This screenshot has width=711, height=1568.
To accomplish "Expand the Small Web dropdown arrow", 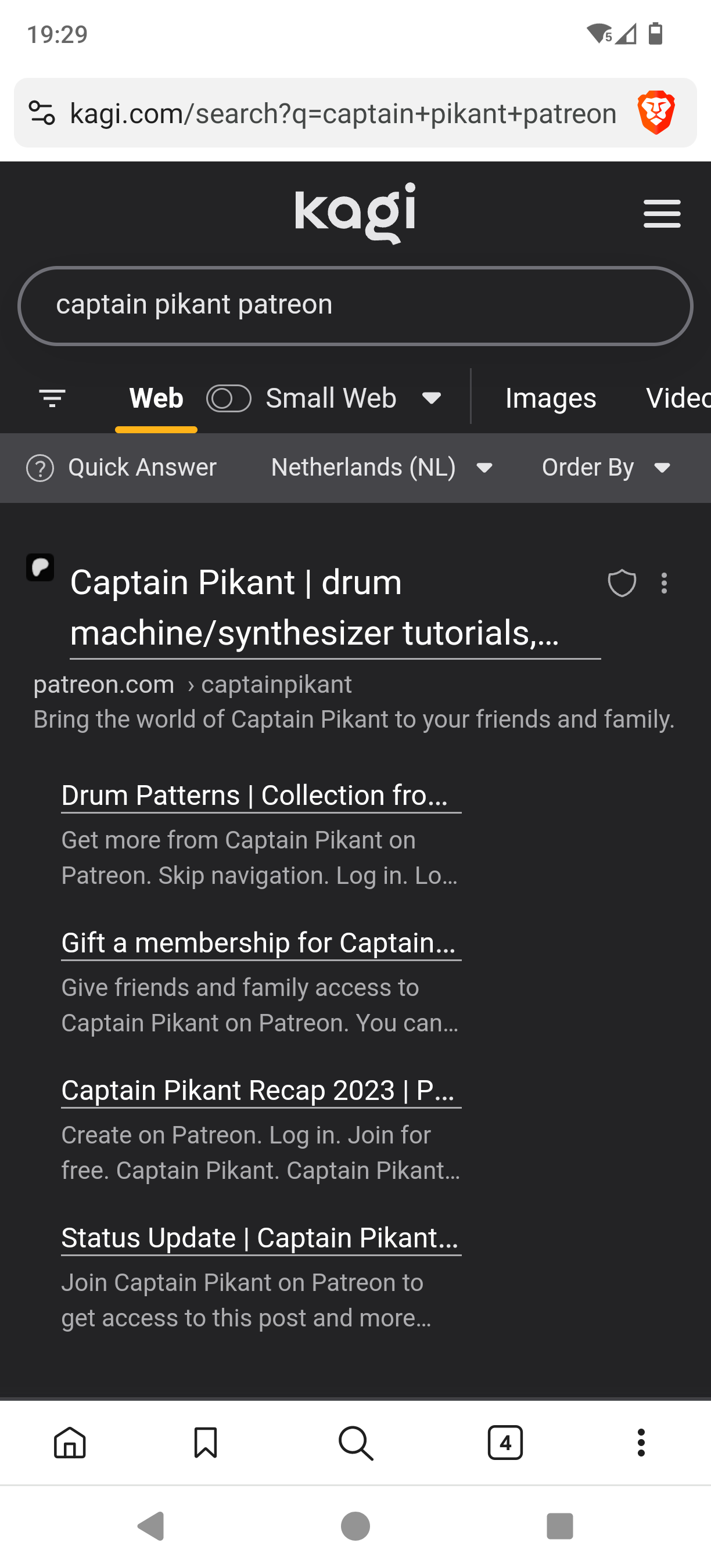I will click(x=432, y=399).
